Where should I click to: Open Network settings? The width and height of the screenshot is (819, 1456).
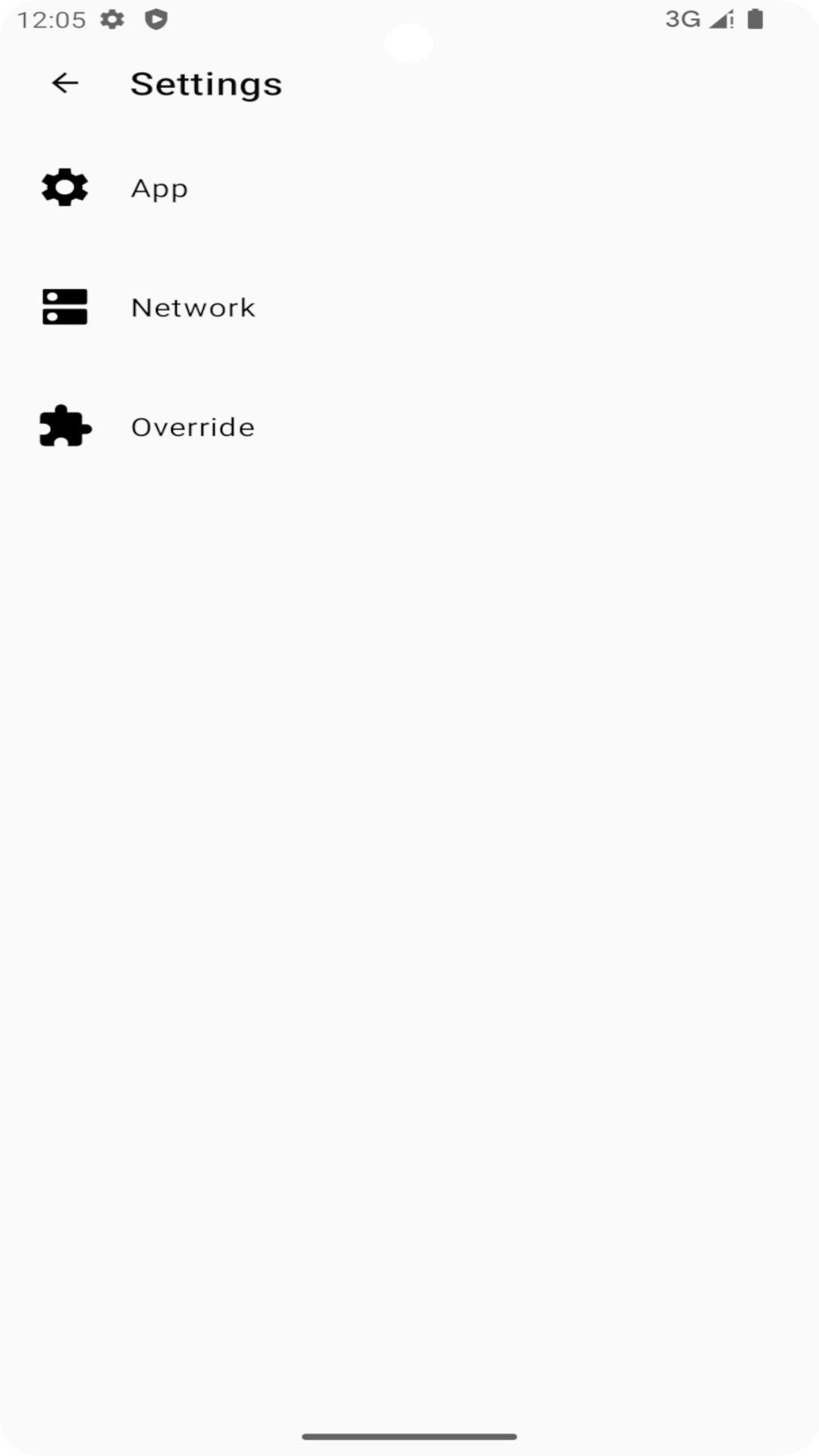(x=193, y=307)
